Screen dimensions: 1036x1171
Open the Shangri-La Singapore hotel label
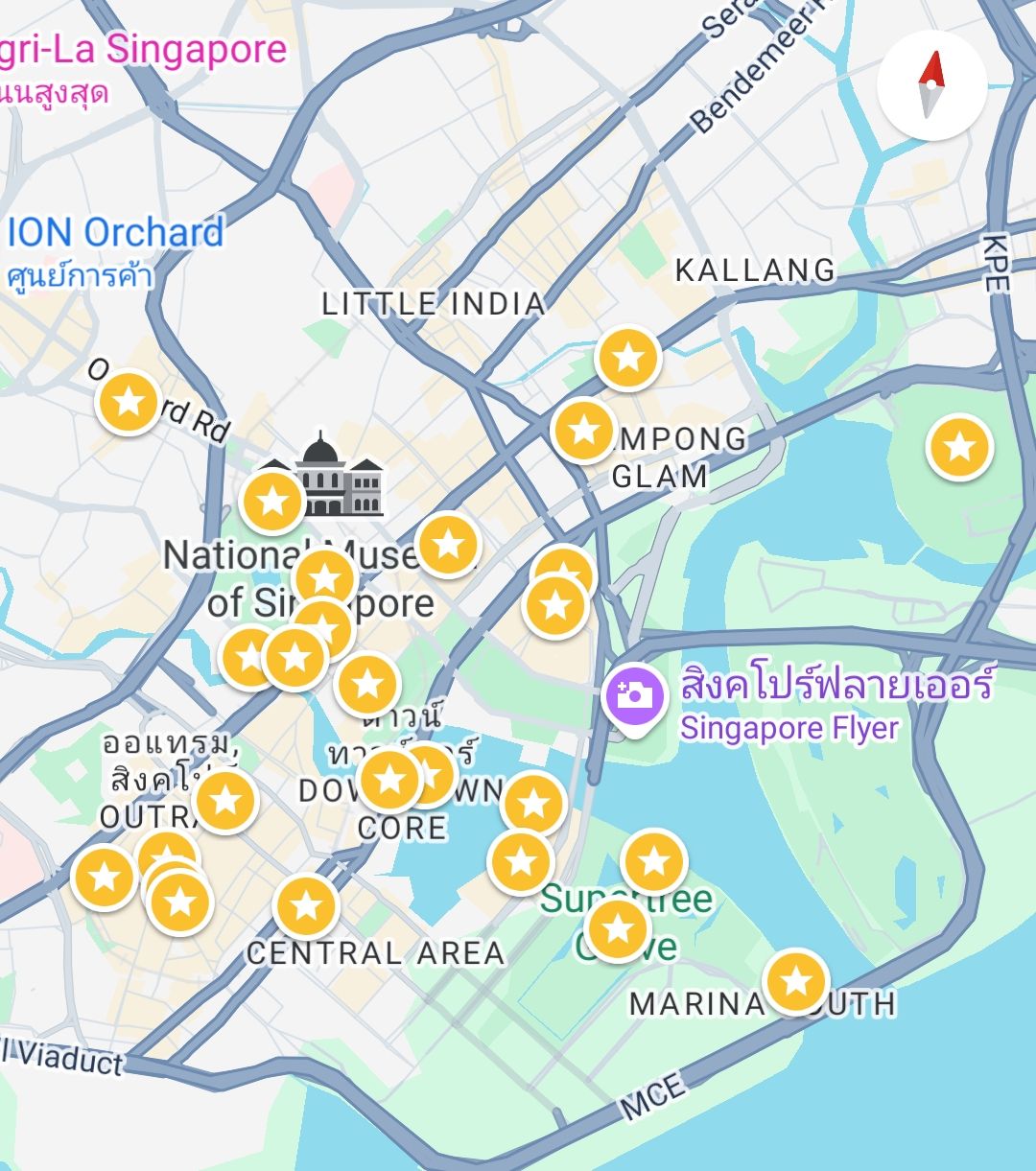coord(144,50)
